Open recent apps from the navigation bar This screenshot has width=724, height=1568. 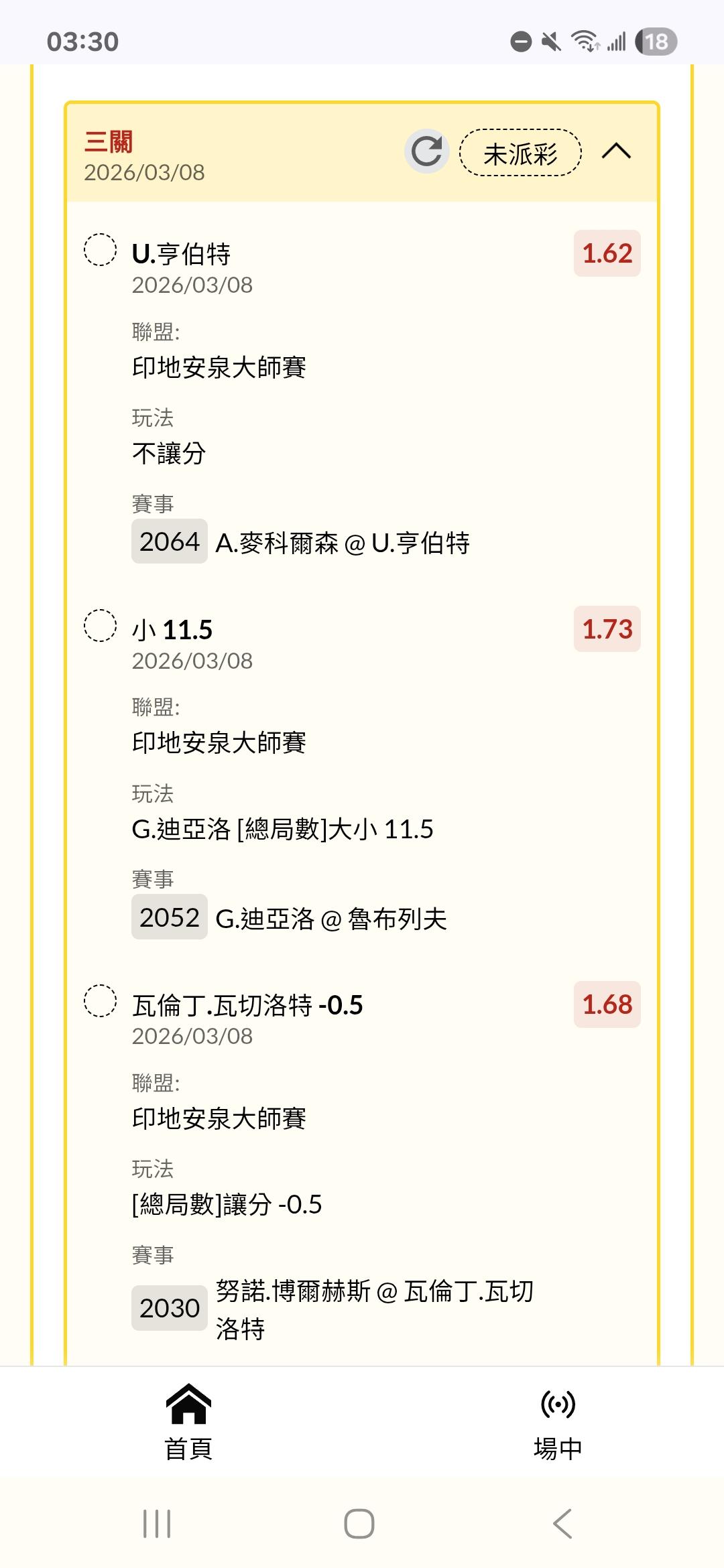pyautogui.click(x=157, y=1523)
